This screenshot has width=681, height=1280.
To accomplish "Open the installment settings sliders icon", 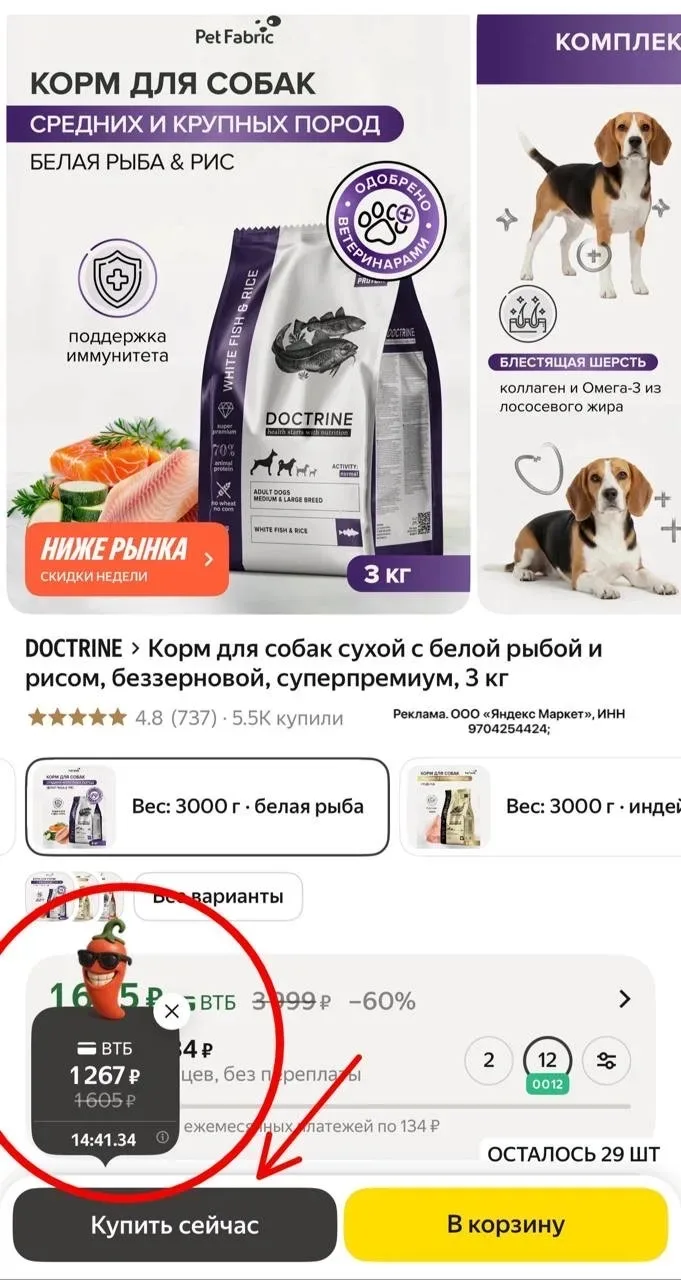I will [606, 1060].
